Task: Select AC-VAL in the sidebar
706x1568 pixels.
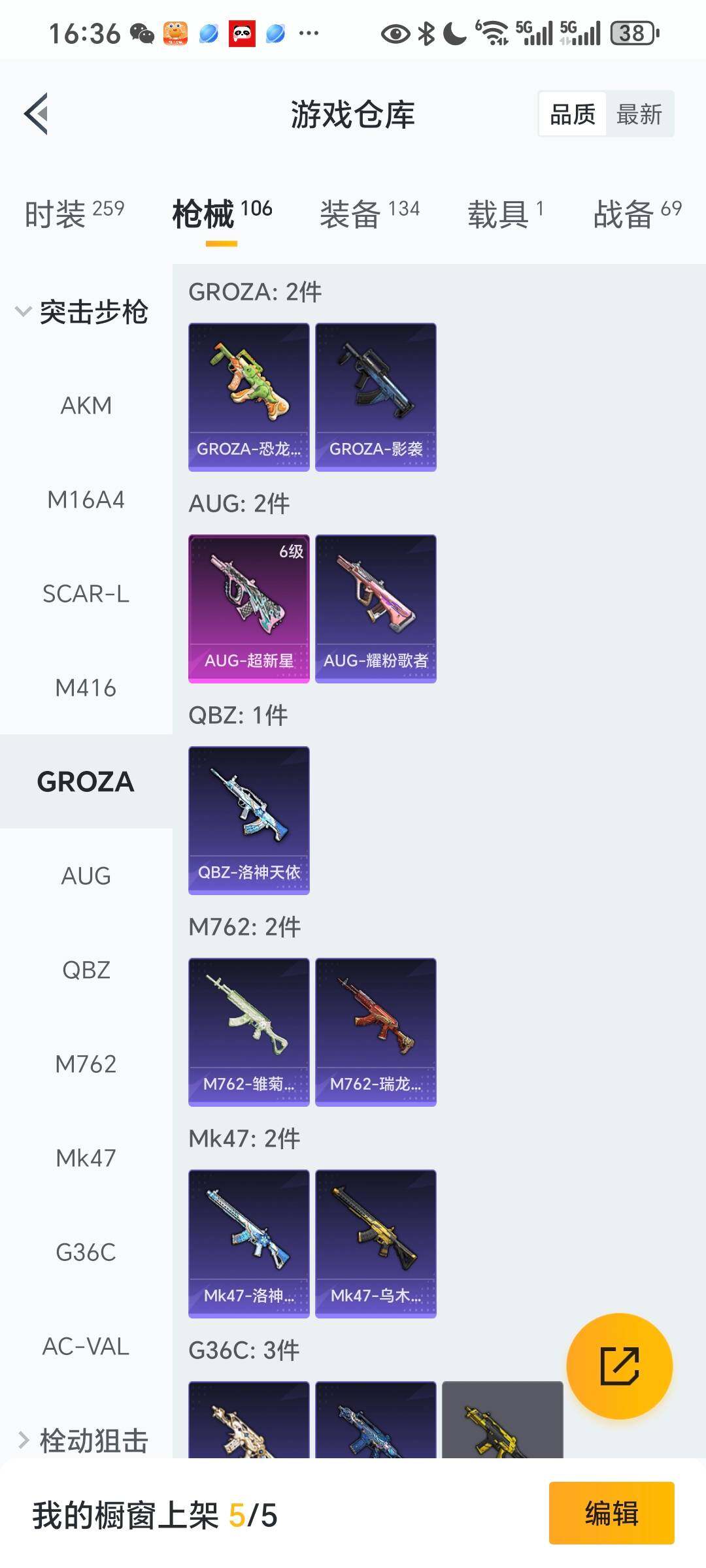Action: (86, 1347)
